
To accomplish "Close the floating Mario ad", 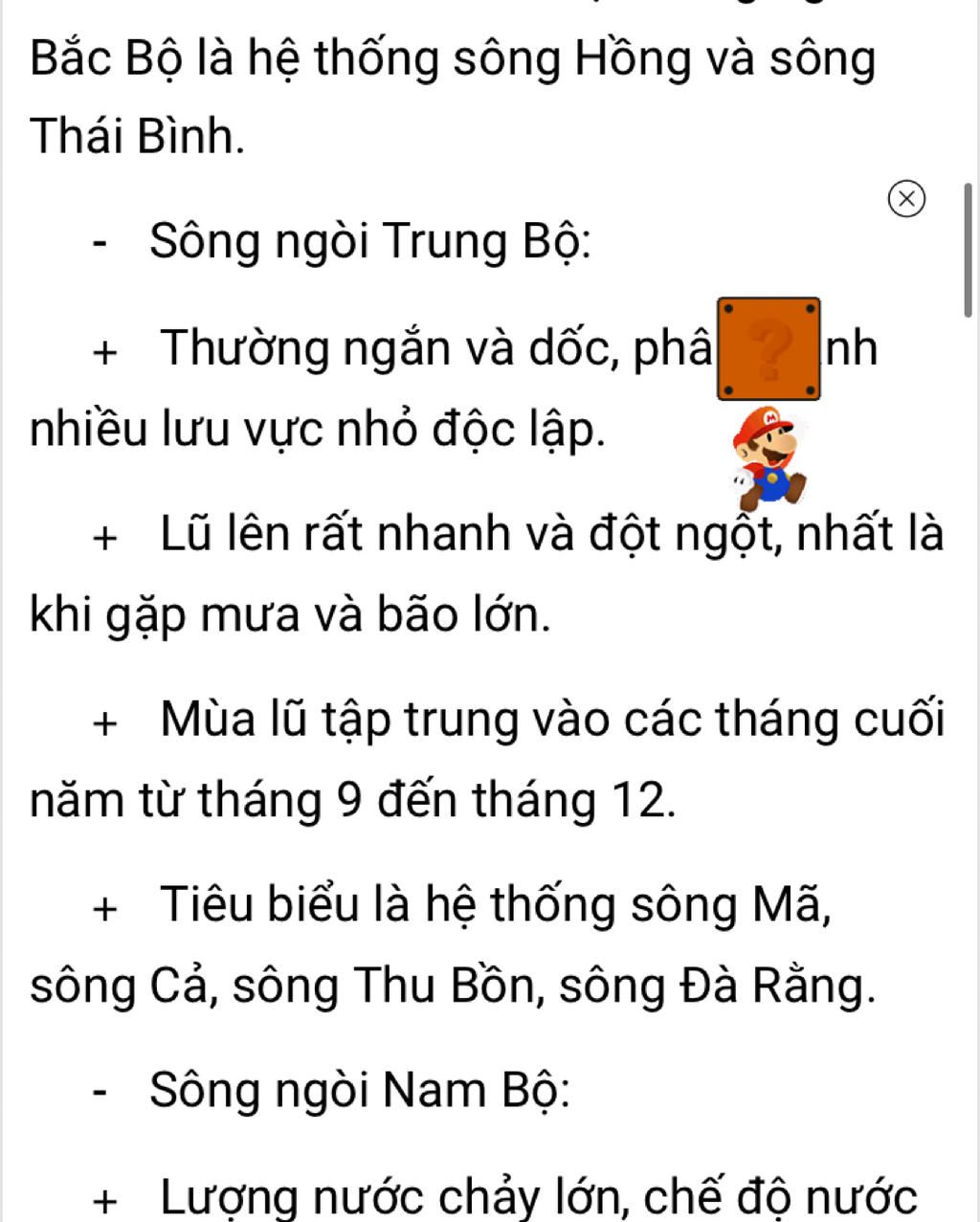I will (x=906, y=199).
